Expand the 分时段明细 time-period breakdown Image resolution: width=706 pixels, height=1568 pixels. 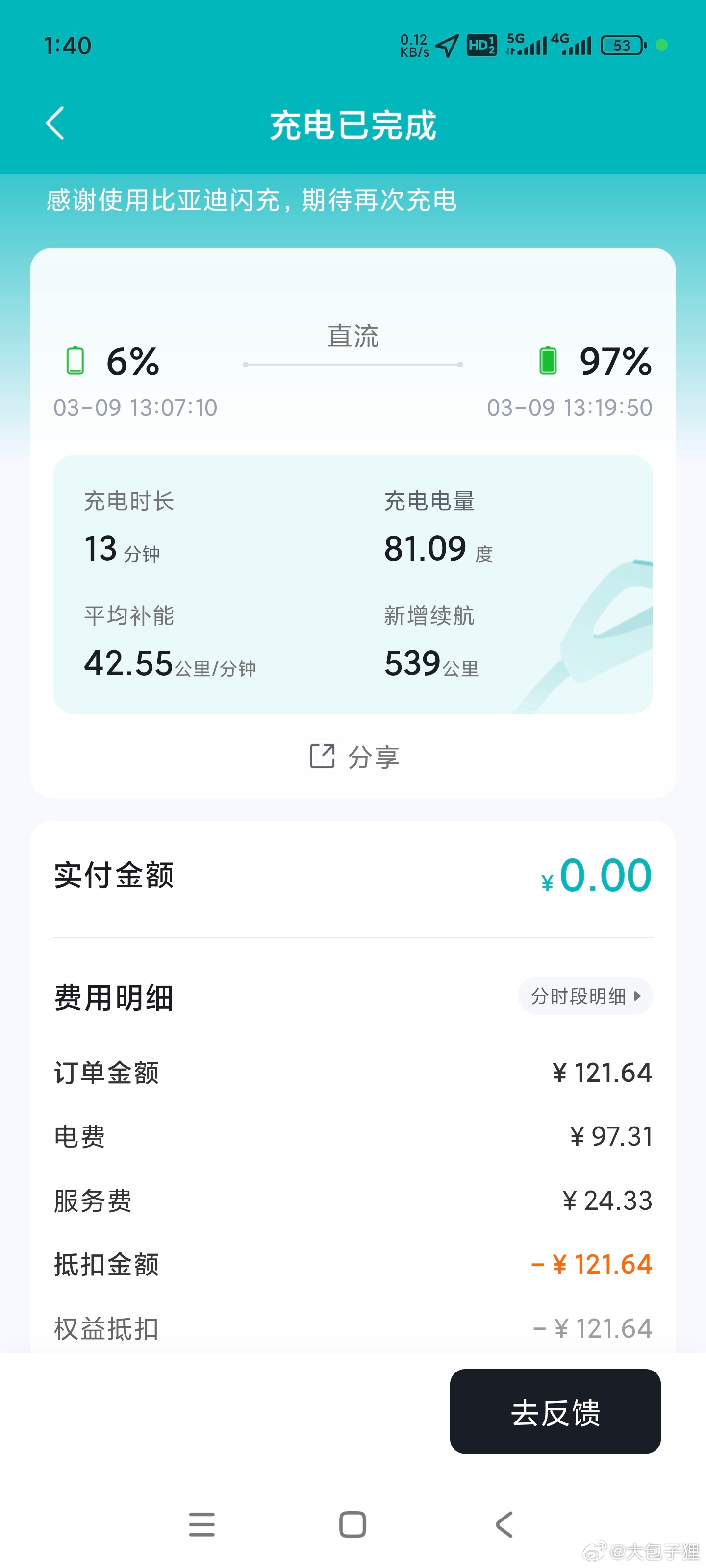(584, 997)
